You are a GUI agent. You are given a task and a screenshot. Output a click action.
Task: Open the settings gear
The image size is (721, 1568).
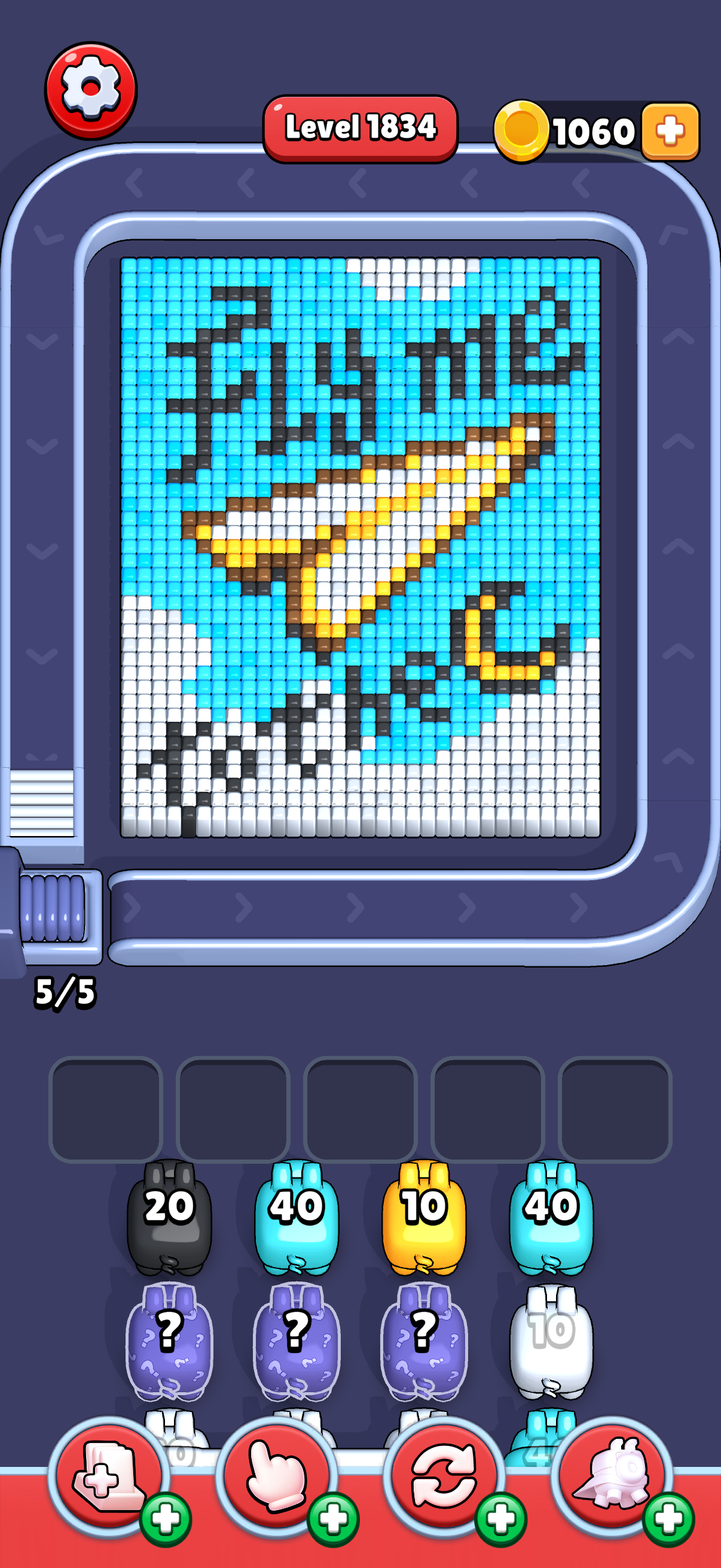tap(91, 90)
